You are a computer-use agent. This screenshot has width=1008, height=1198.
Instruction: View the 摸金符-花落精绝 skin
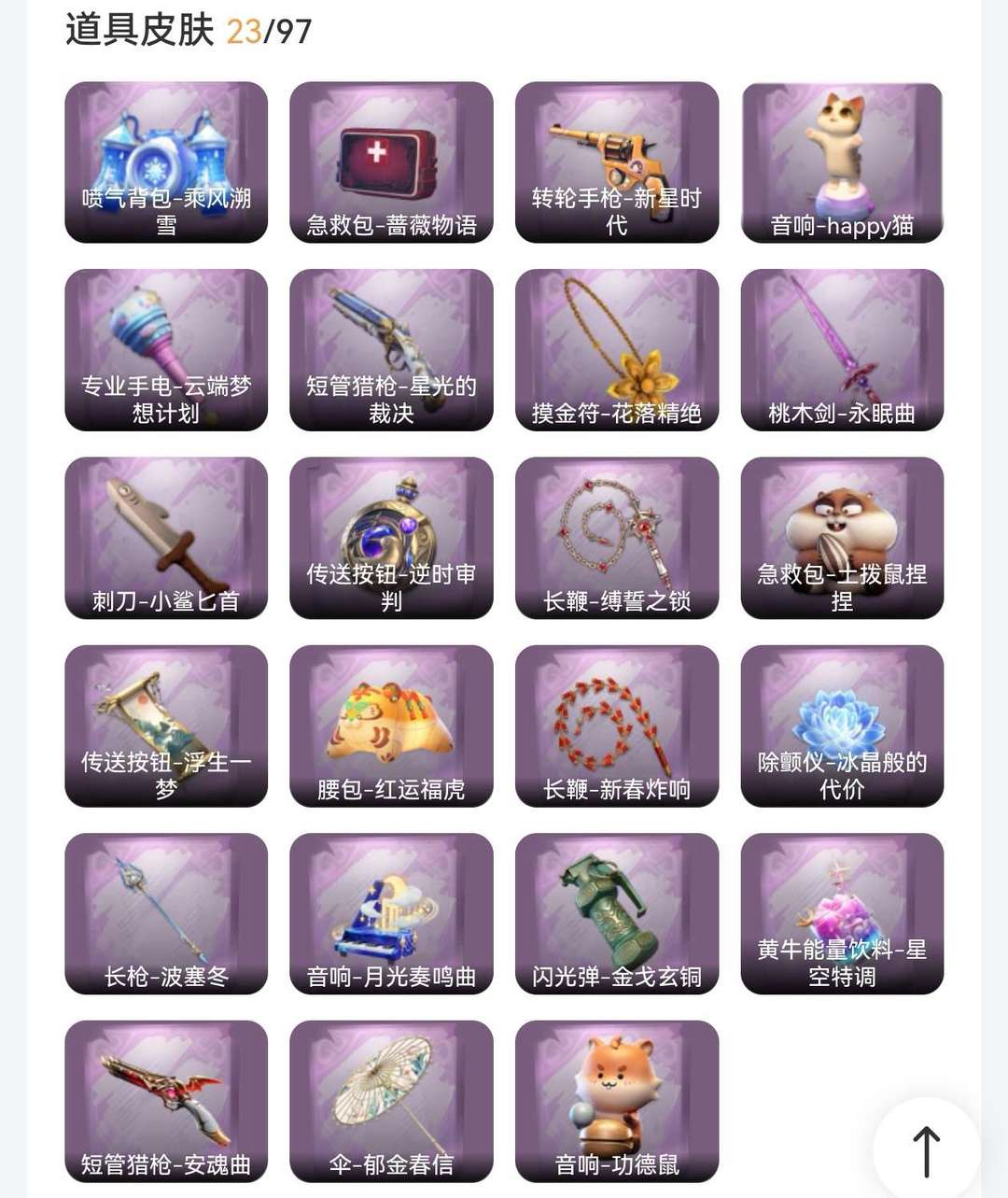click(x=617, y=350)
